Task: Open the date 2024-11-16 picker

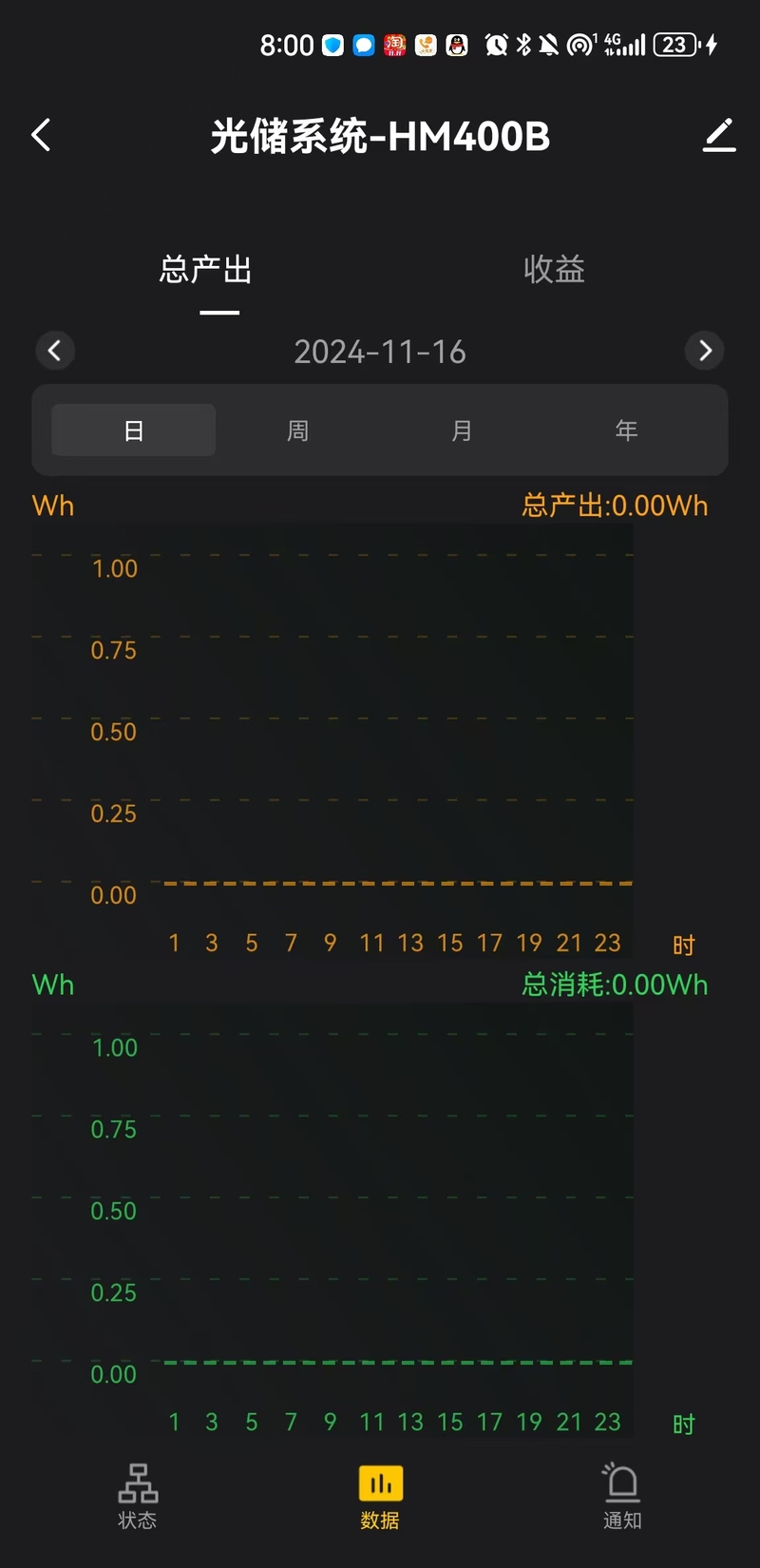Action: click(x=380, y=352)
